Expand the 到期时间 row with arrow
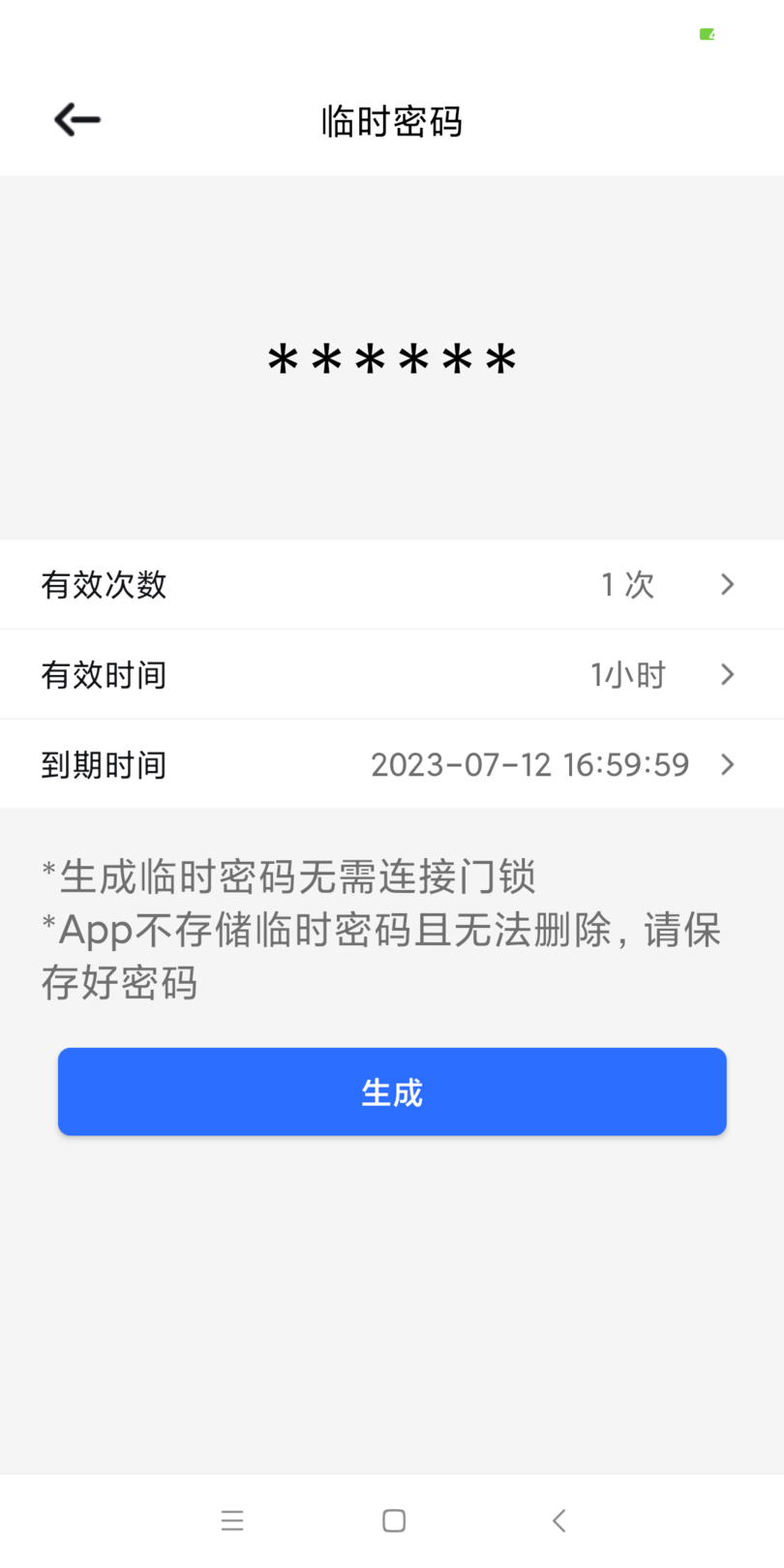The image size is (784, 1568). tap(727, 764)
